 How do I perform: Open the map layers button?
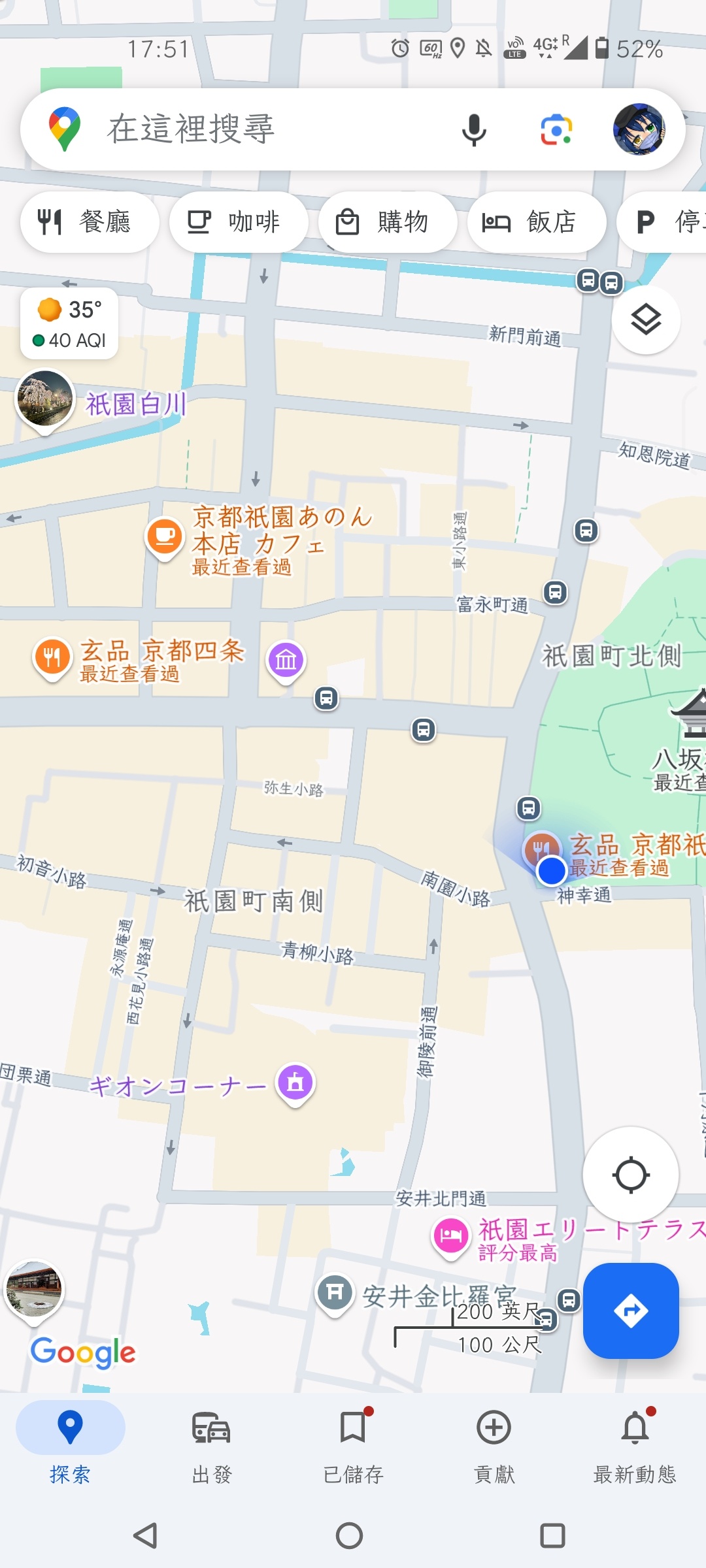pos(646,320)
